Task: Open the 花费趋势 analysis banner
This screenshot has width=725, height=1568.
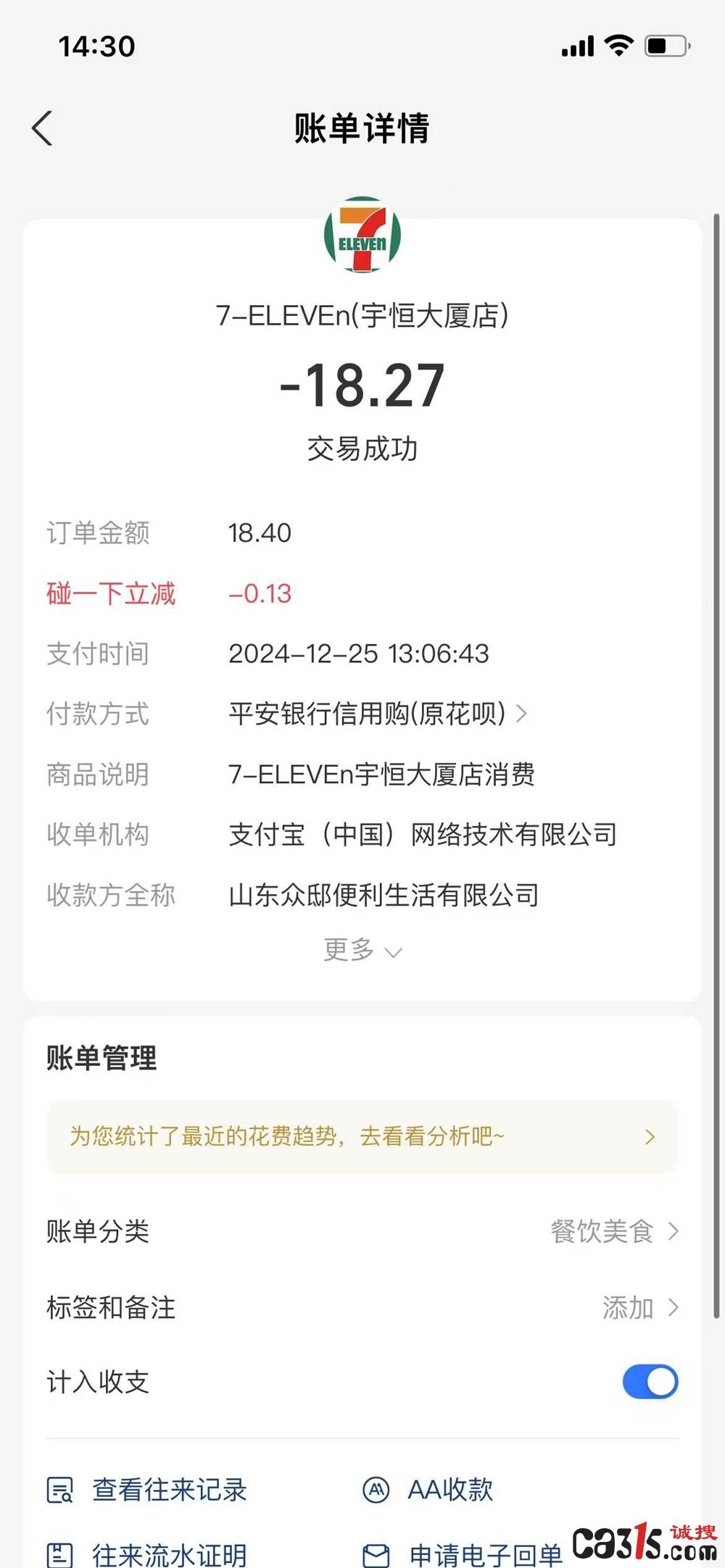Action: click(362, 1136)
